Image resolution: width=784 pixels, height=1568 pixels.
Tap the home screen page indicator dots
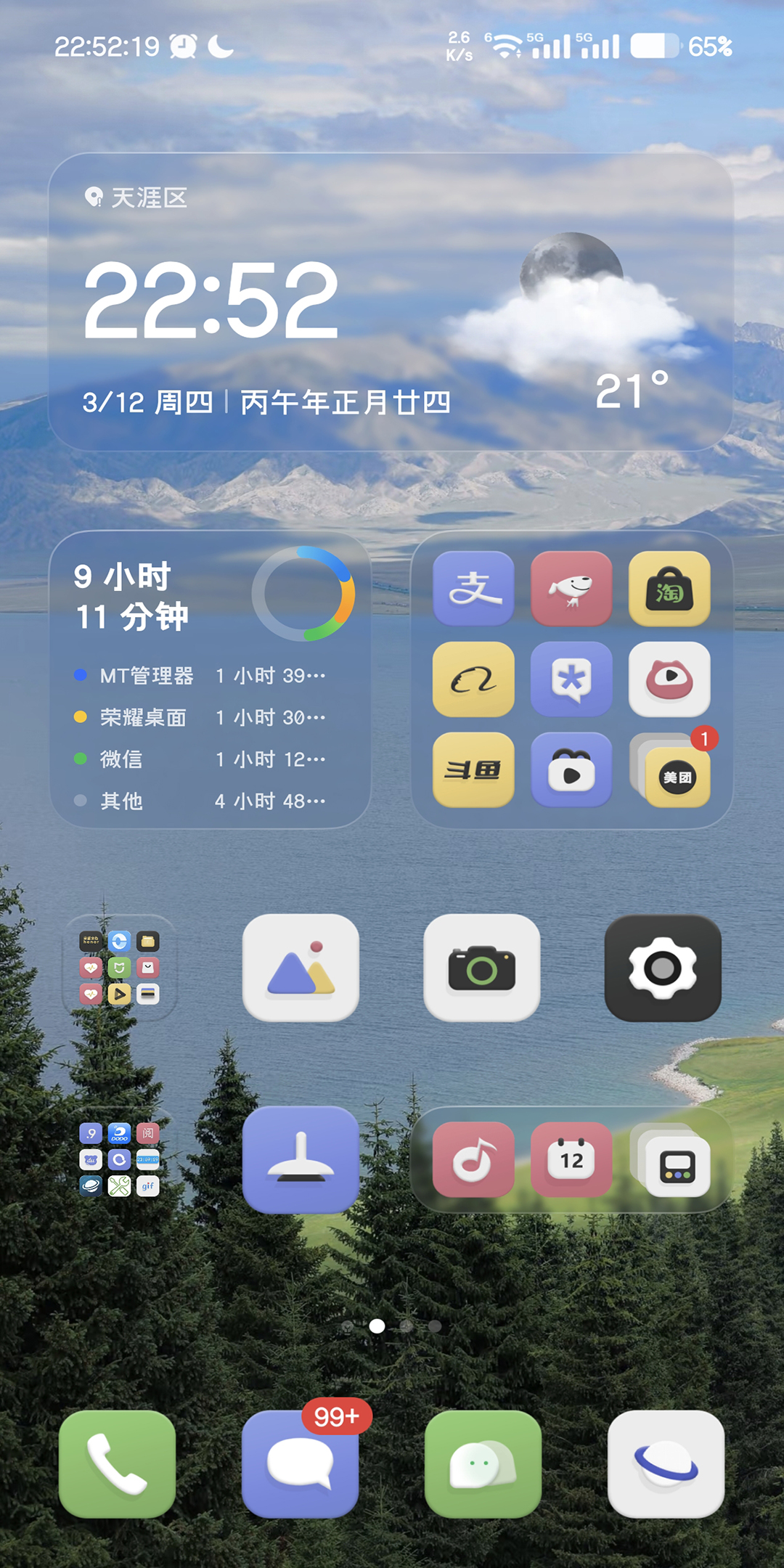[x=392, y=1326]
